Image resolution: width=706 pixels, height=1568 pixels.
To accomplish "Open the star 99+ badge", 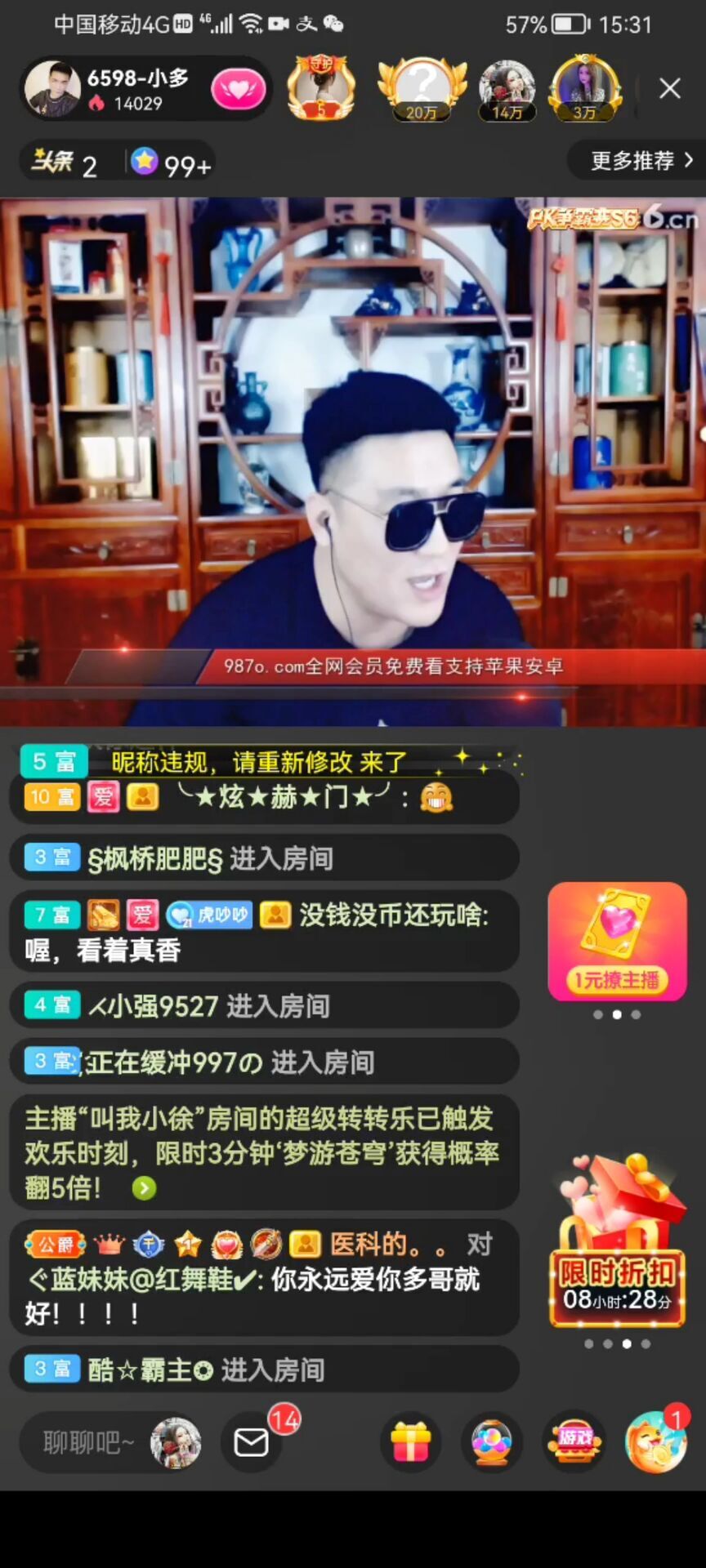I will point(172,164).
